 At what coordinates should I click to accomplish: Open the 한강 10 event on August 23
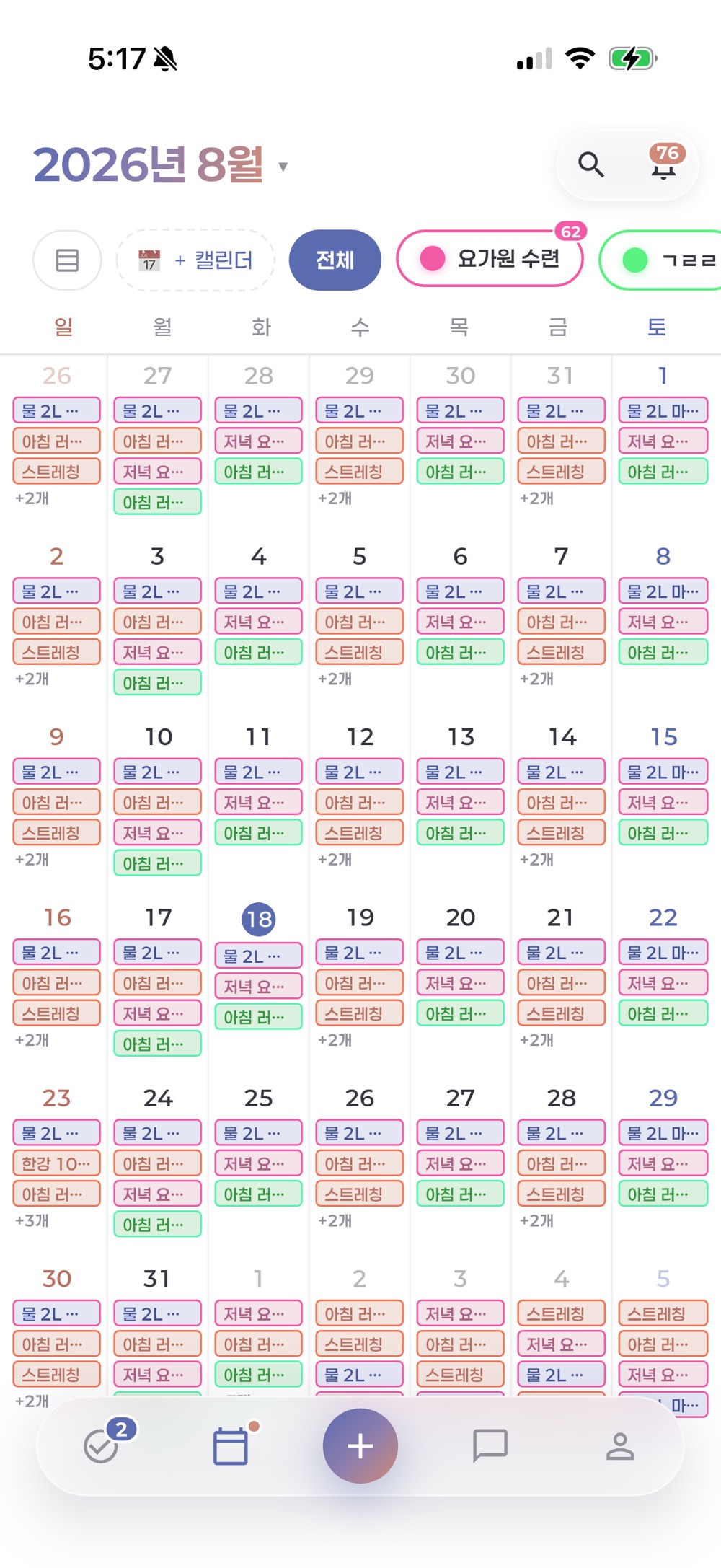pos(56,1163)
